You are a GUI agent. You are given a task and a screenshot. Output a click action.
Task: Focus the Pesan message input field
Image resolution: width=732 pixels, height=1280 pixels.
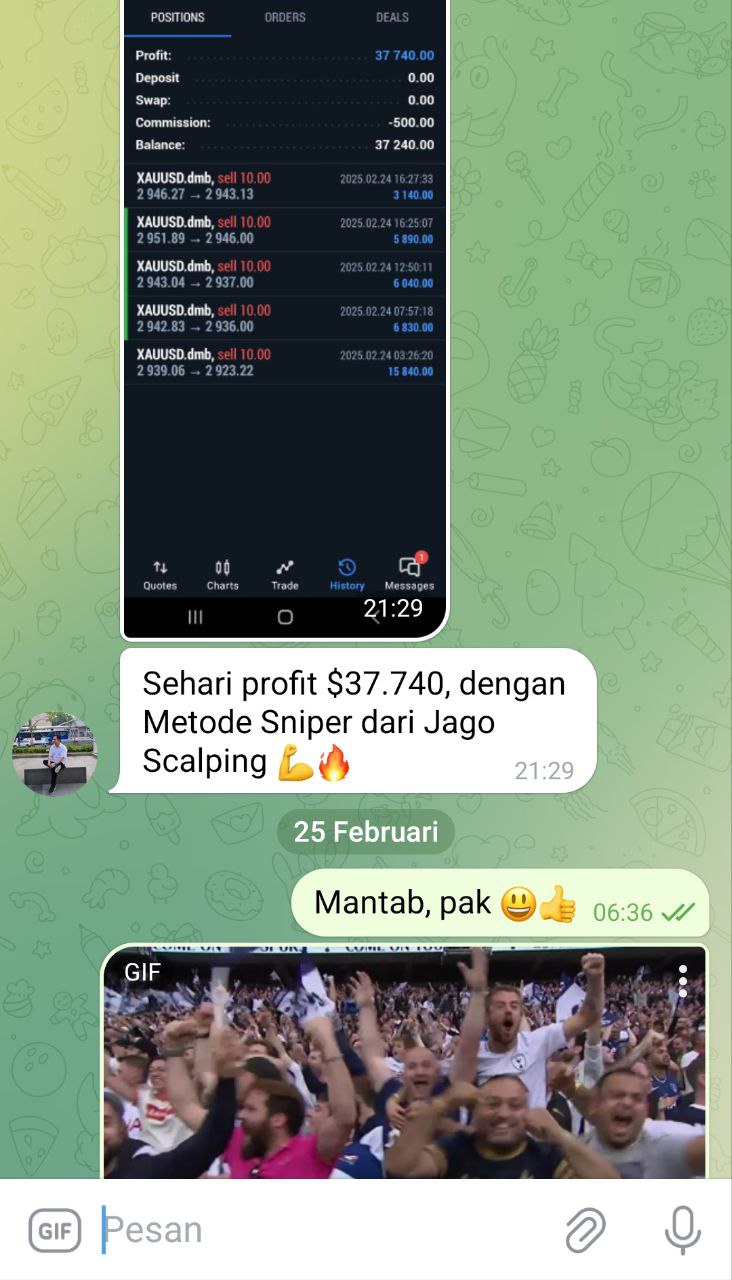pos(320,1230)
